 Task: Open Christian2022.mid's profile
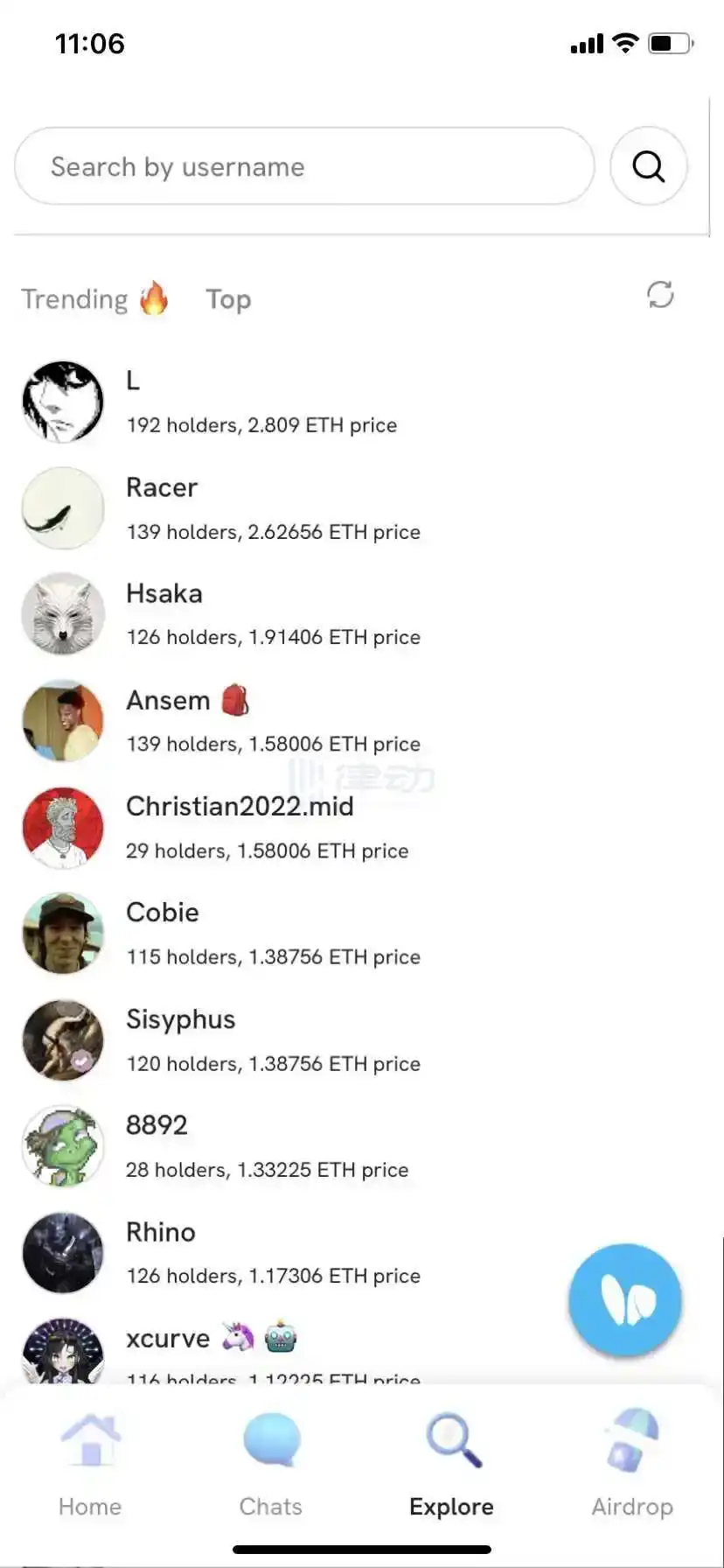point(262,827)
